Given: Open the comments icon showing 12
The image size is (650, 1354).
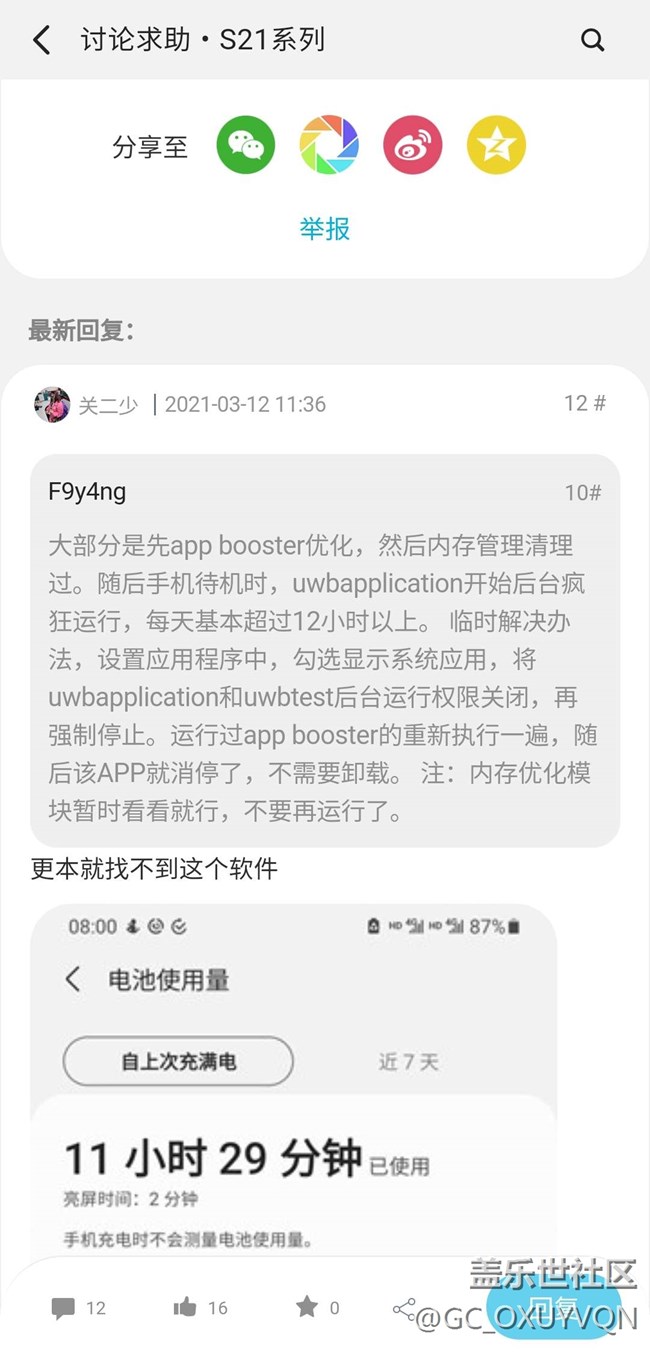Looking at the screenshot, I should point(64,1307).
